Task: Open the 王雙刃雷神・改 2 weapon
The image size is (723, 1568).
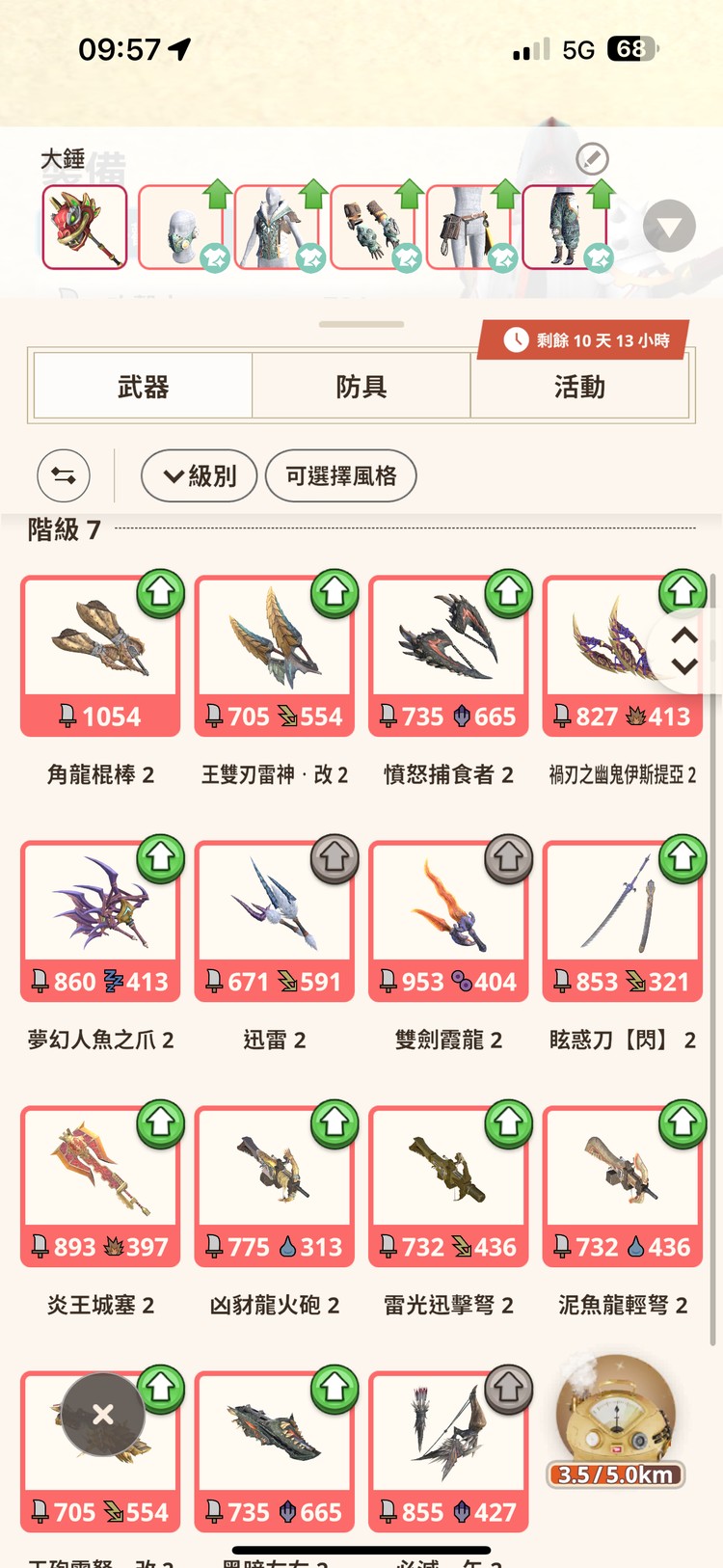Action: (275, 658)
